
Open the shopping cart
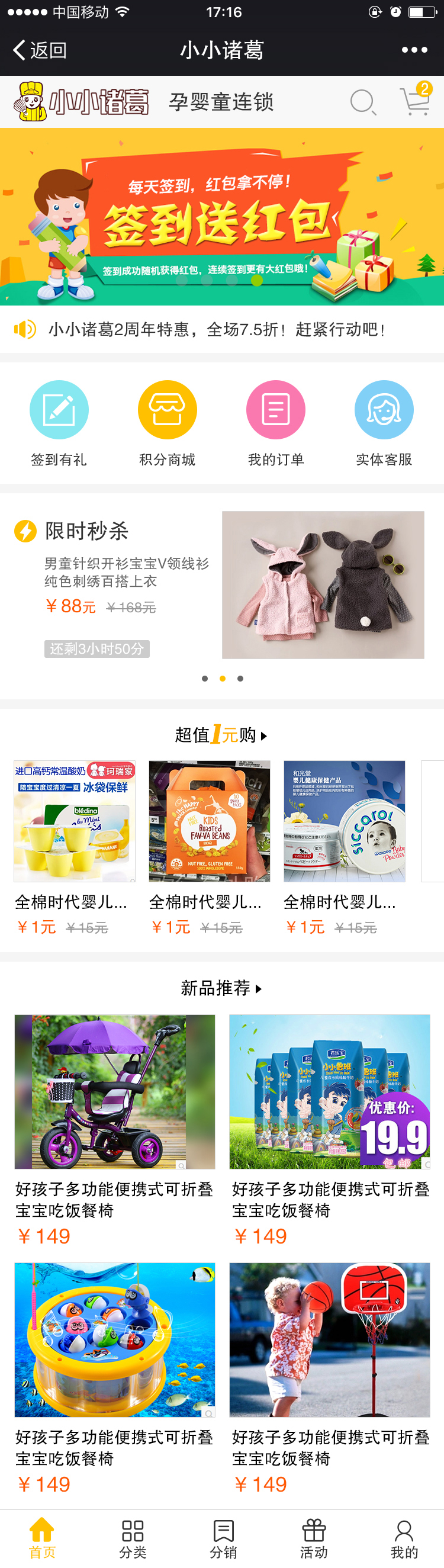[x=415, y=101]
